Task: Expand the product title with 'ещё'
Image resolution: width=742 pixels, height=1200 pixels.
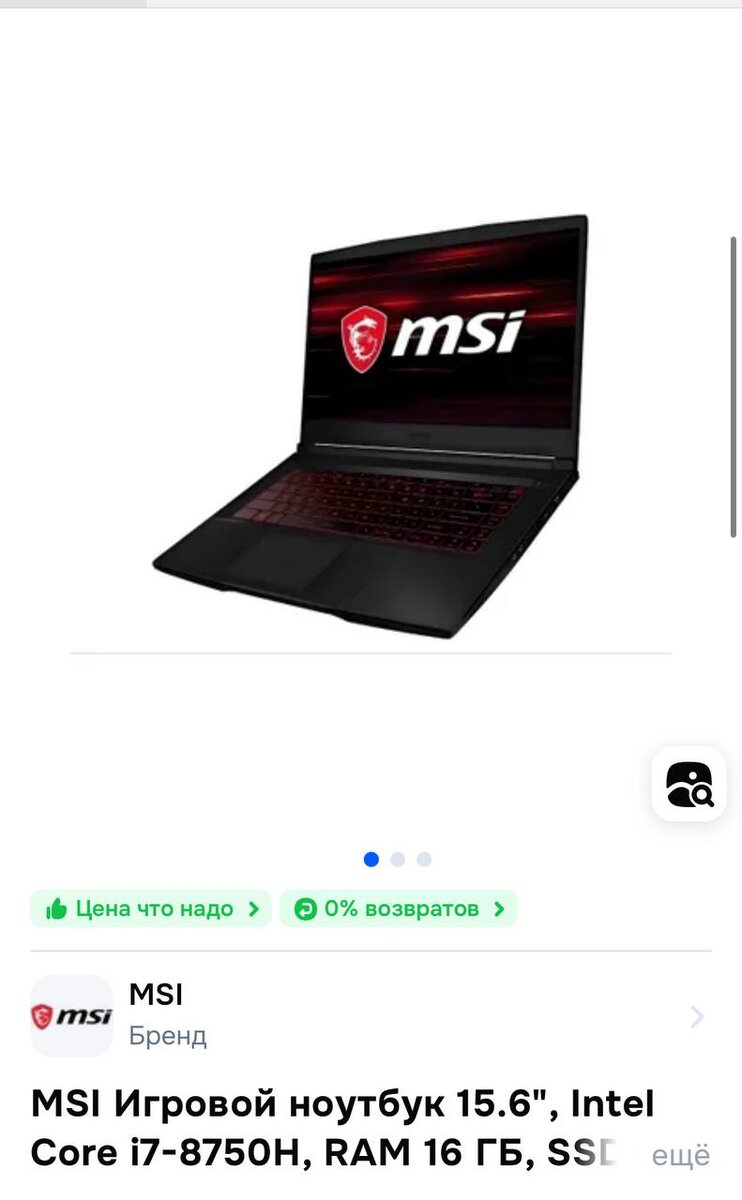Action: point(680,1156)
